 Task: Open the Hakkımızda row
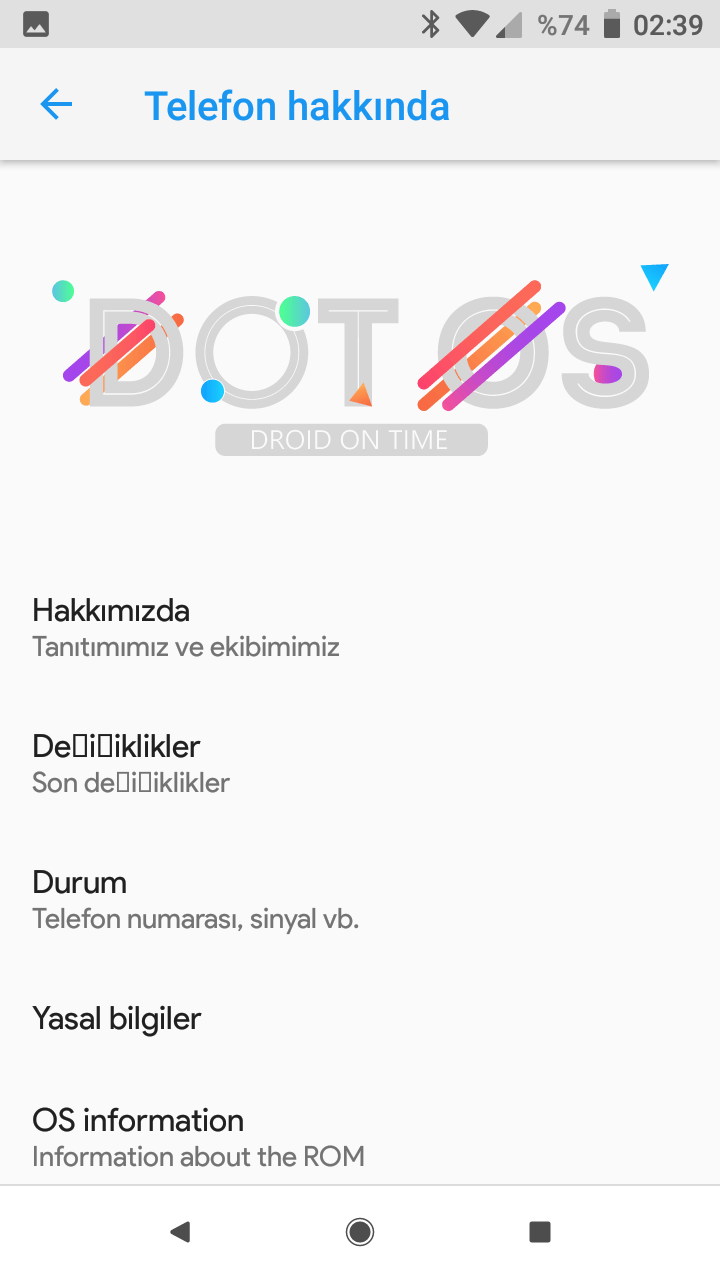(360, 628)
